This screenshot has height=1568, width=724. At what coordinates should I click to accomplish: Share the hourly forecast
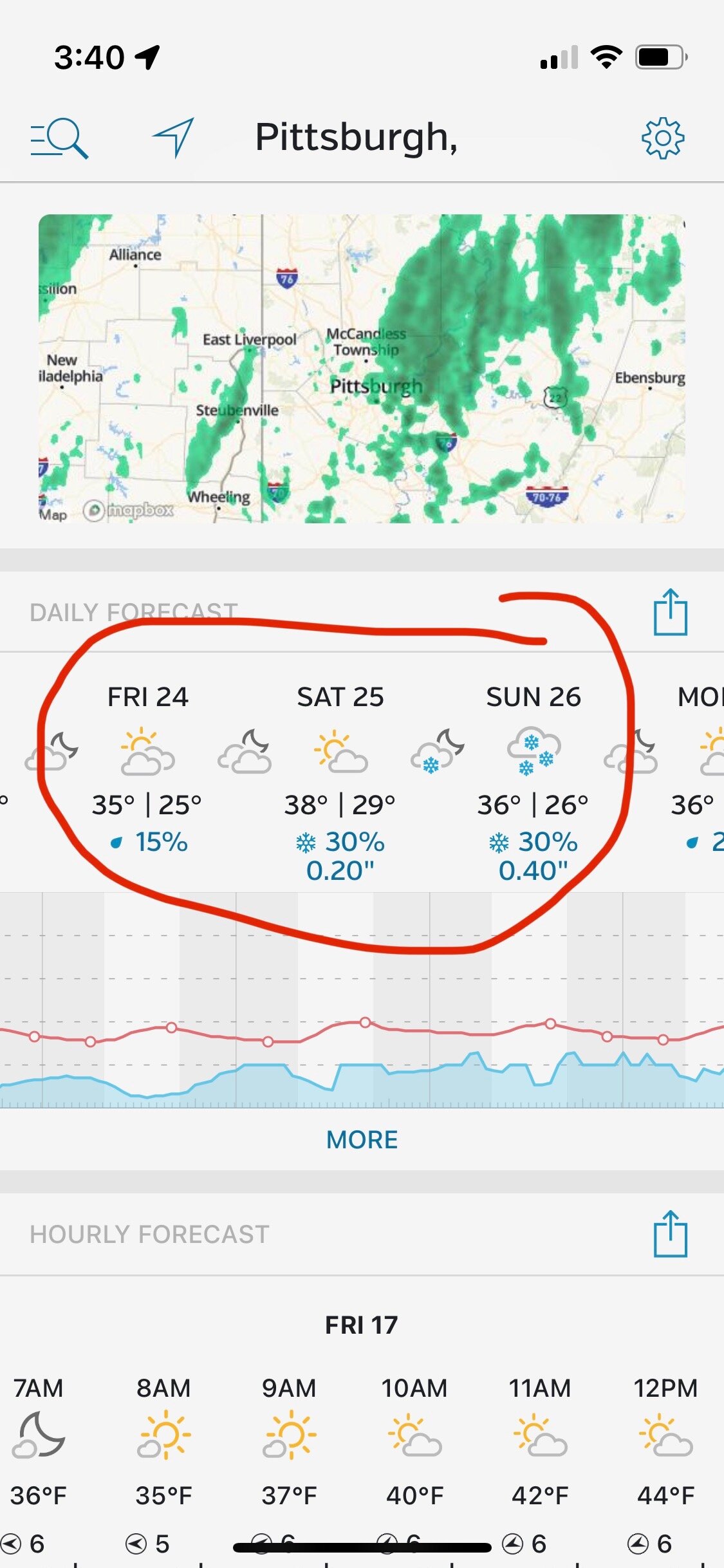pyautogui.click(x=671, y=1234)
